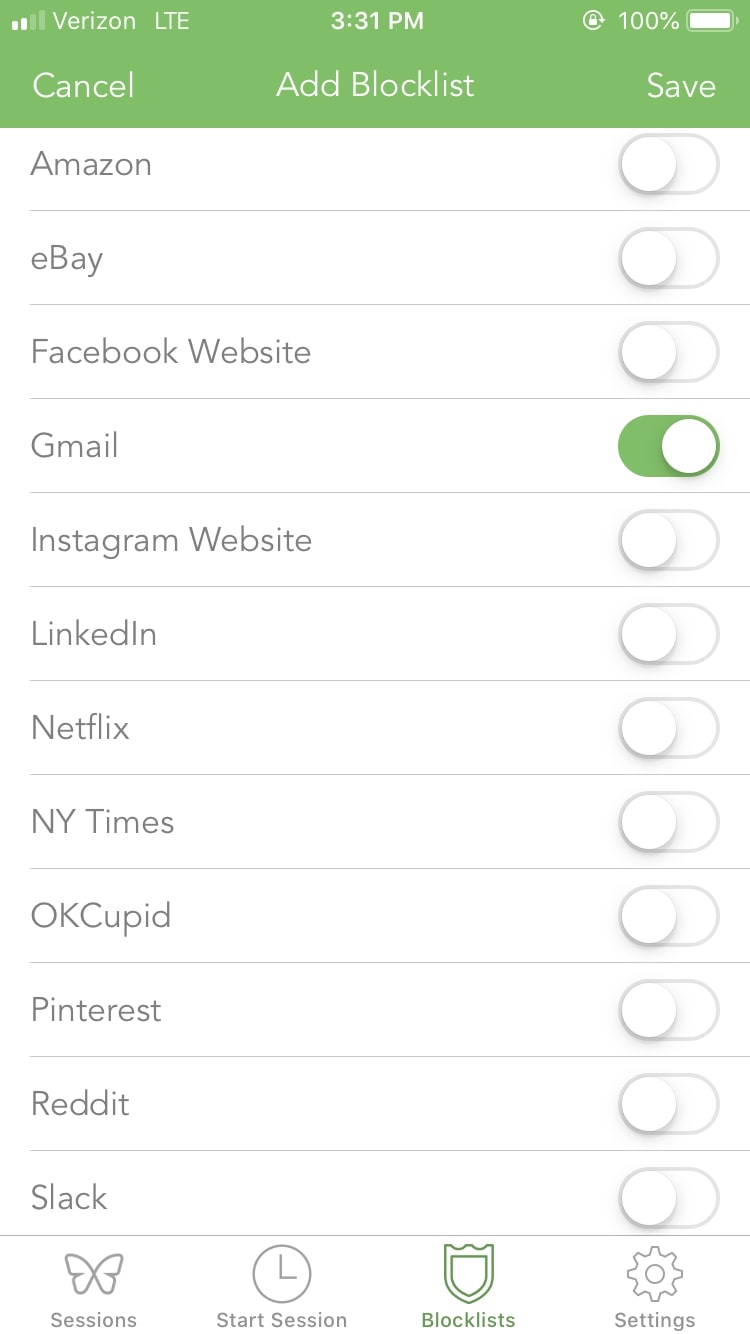This screenshot has width=750, height=1334.
Task: Toggle Facebook Website blocking on
Action: [x=668, y=352]
